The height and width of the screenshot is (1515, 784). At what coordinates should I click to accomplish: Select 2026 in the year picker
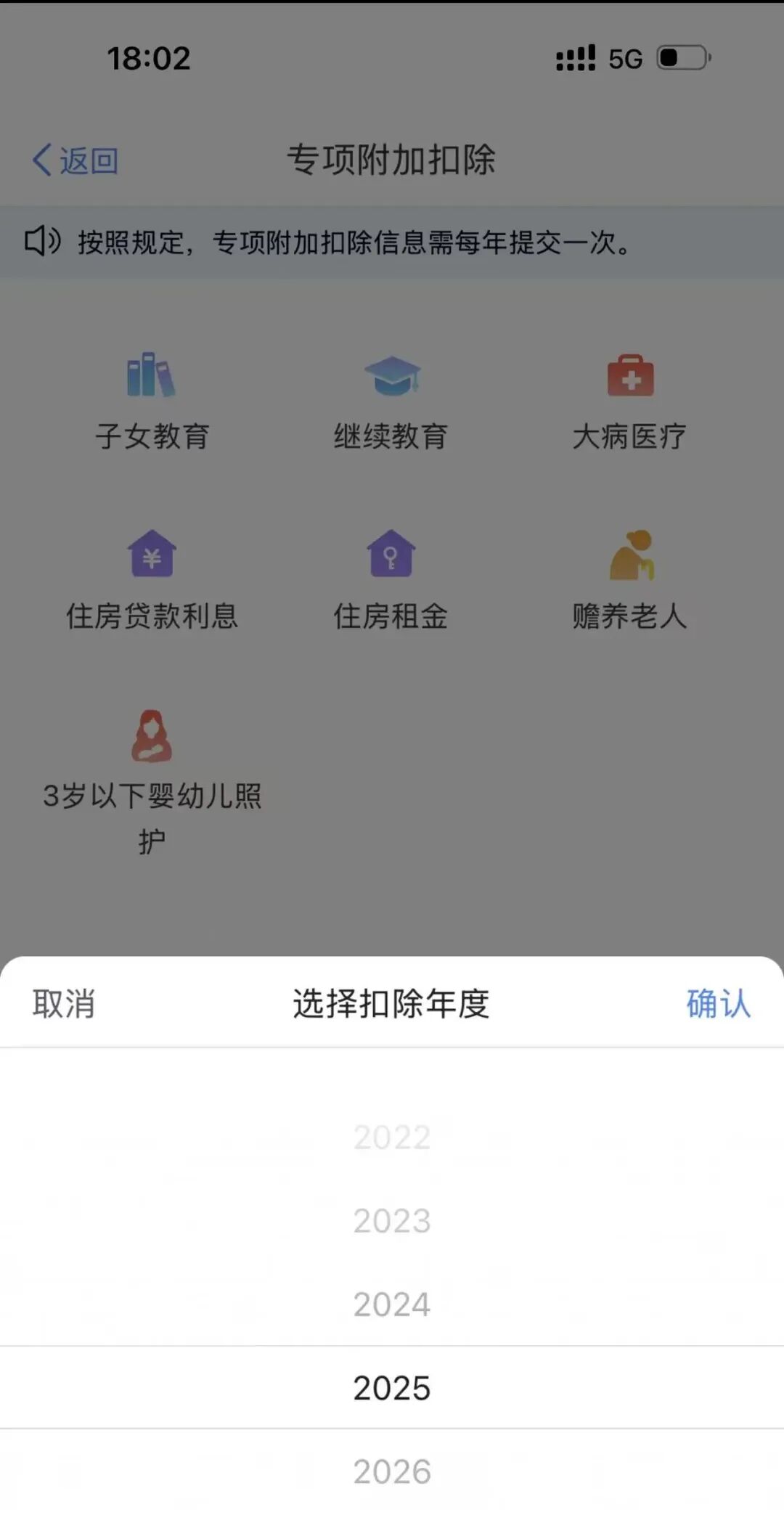point(392,1471)
